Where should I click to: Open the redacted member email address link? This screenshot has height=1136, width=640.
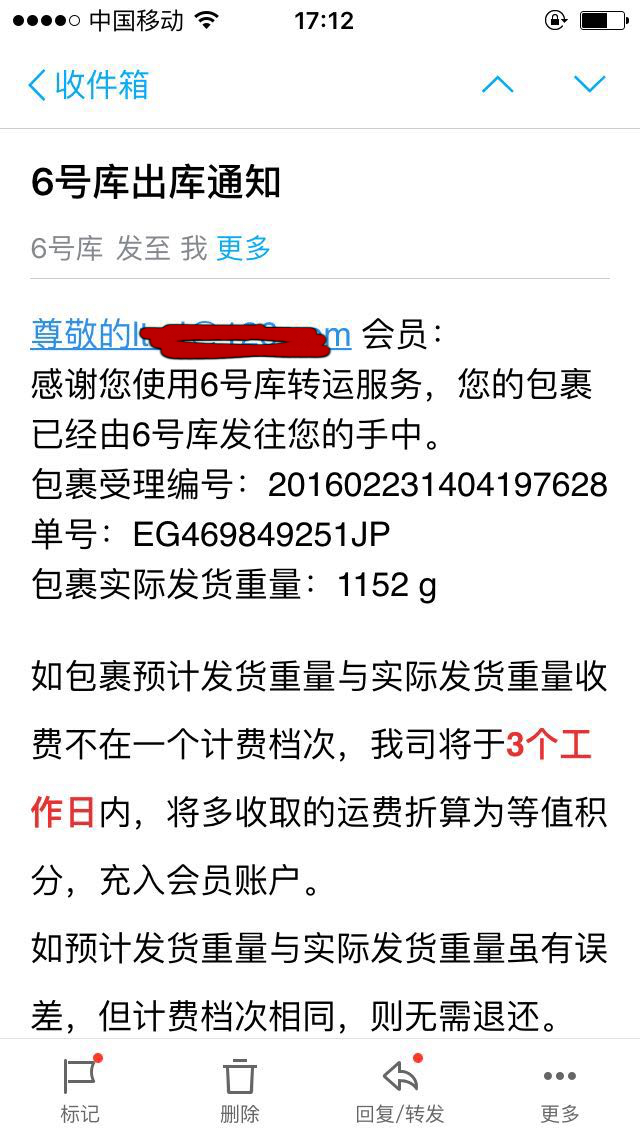191,336
